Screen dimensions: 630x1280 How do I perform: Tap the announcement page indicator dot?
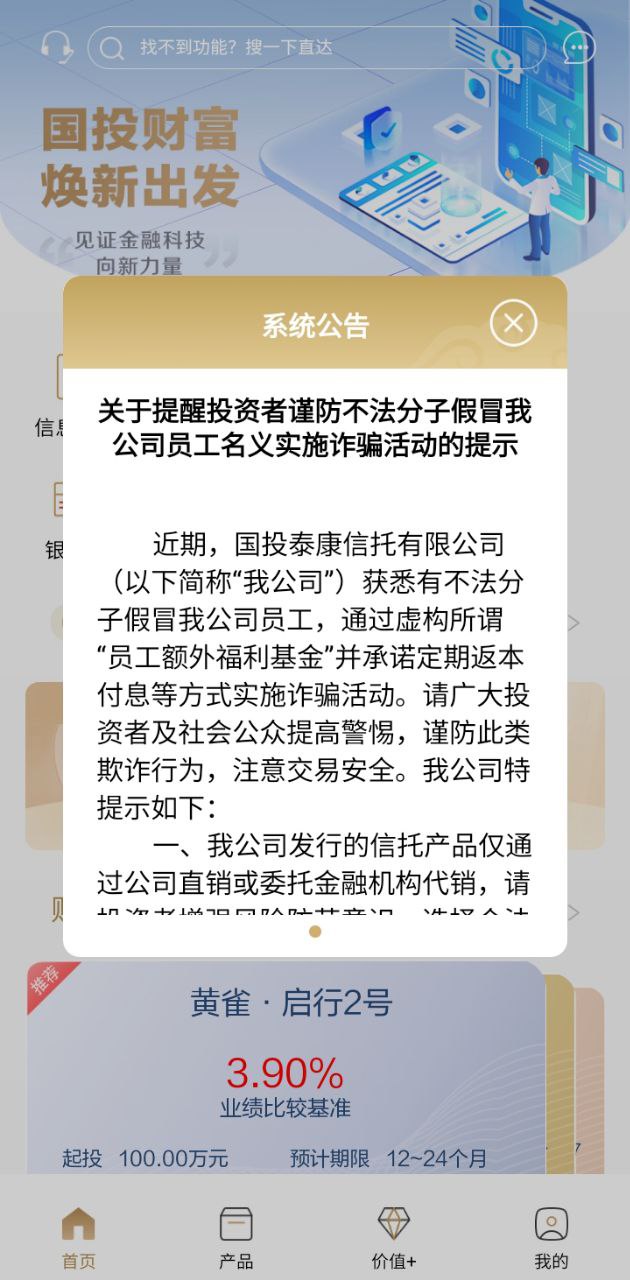(315, 931)
